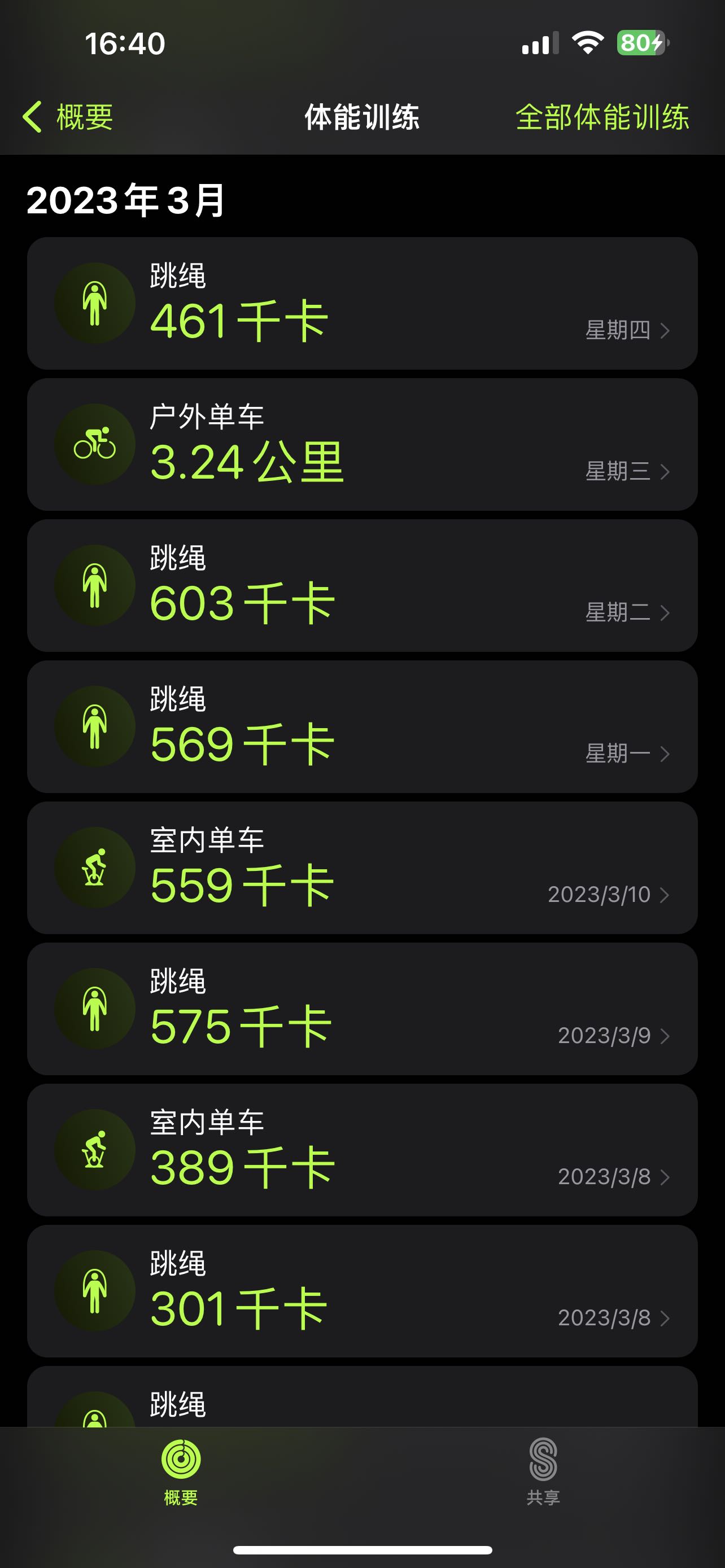View the 569千卡 跳绳 workout from 星期一
725x1568 pixels.
pos(362,727)
